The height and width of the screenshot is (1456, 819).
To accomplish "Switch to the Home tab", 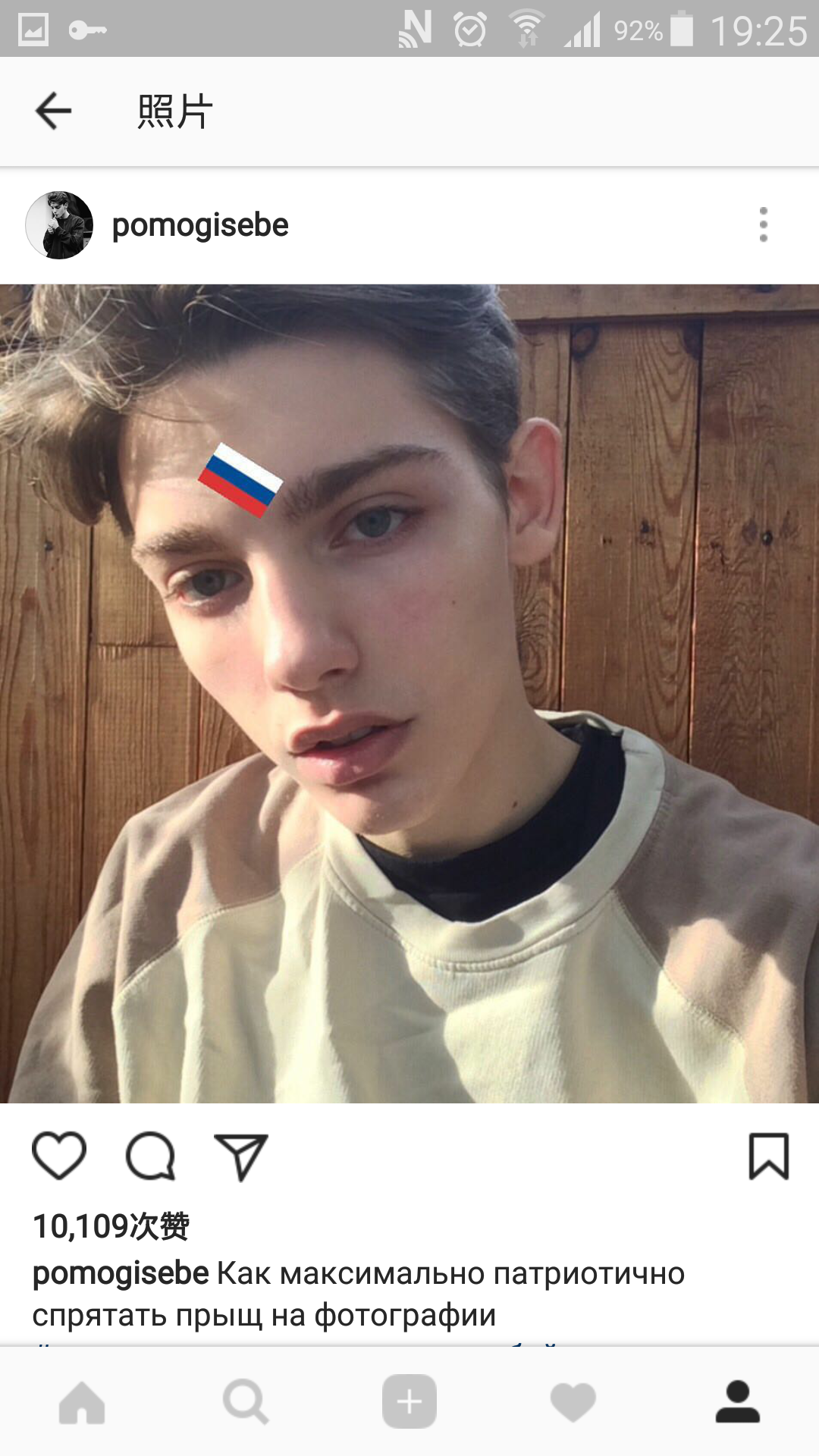I will 82,1402.
